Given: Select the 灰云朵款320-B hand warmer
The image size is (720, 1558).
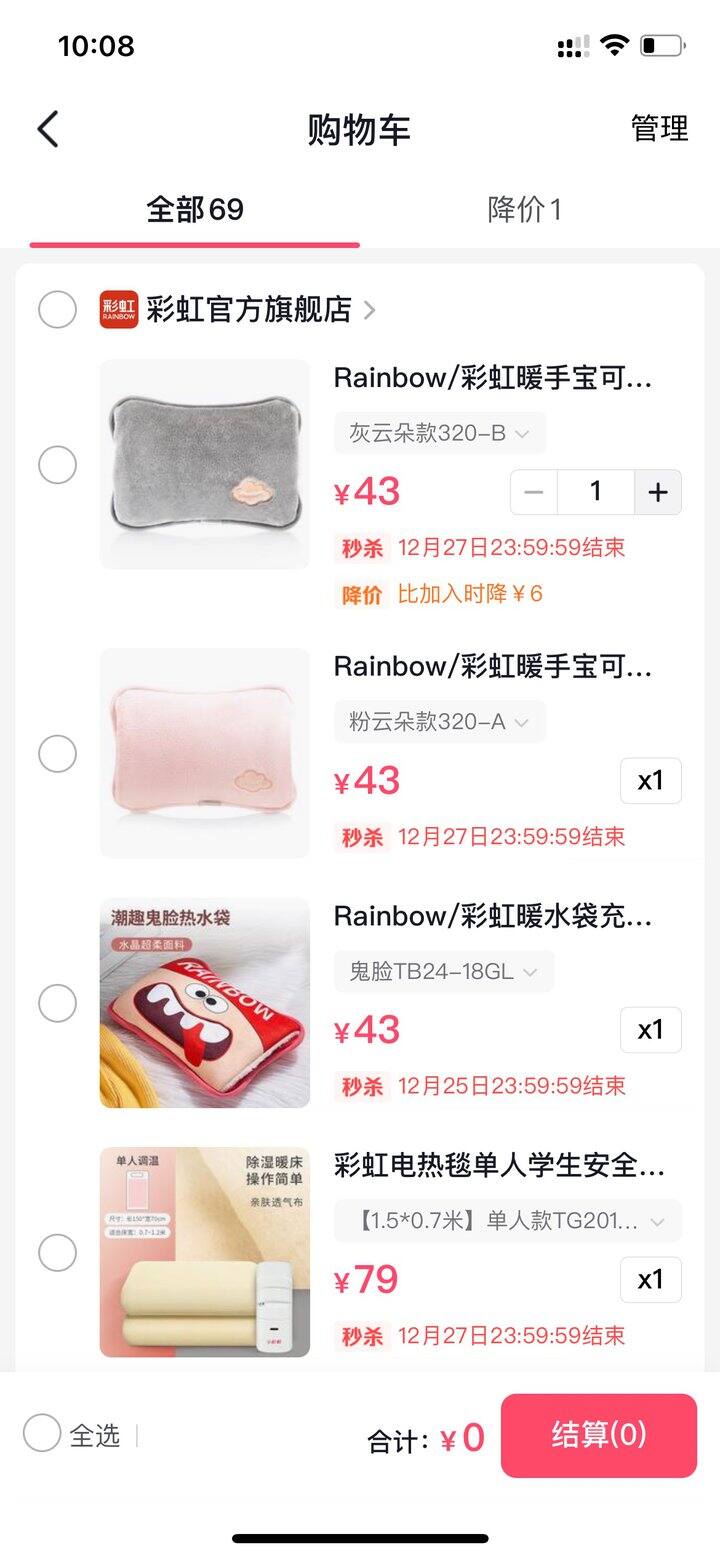Looking at the screenshot, I should (57, 465).
